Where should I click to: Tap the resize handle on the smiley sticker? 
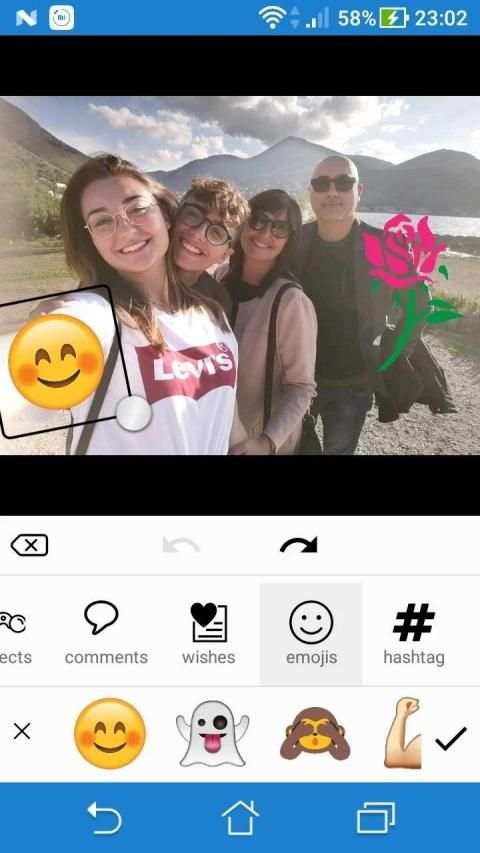pyautogui.click(x=133, y=414)
